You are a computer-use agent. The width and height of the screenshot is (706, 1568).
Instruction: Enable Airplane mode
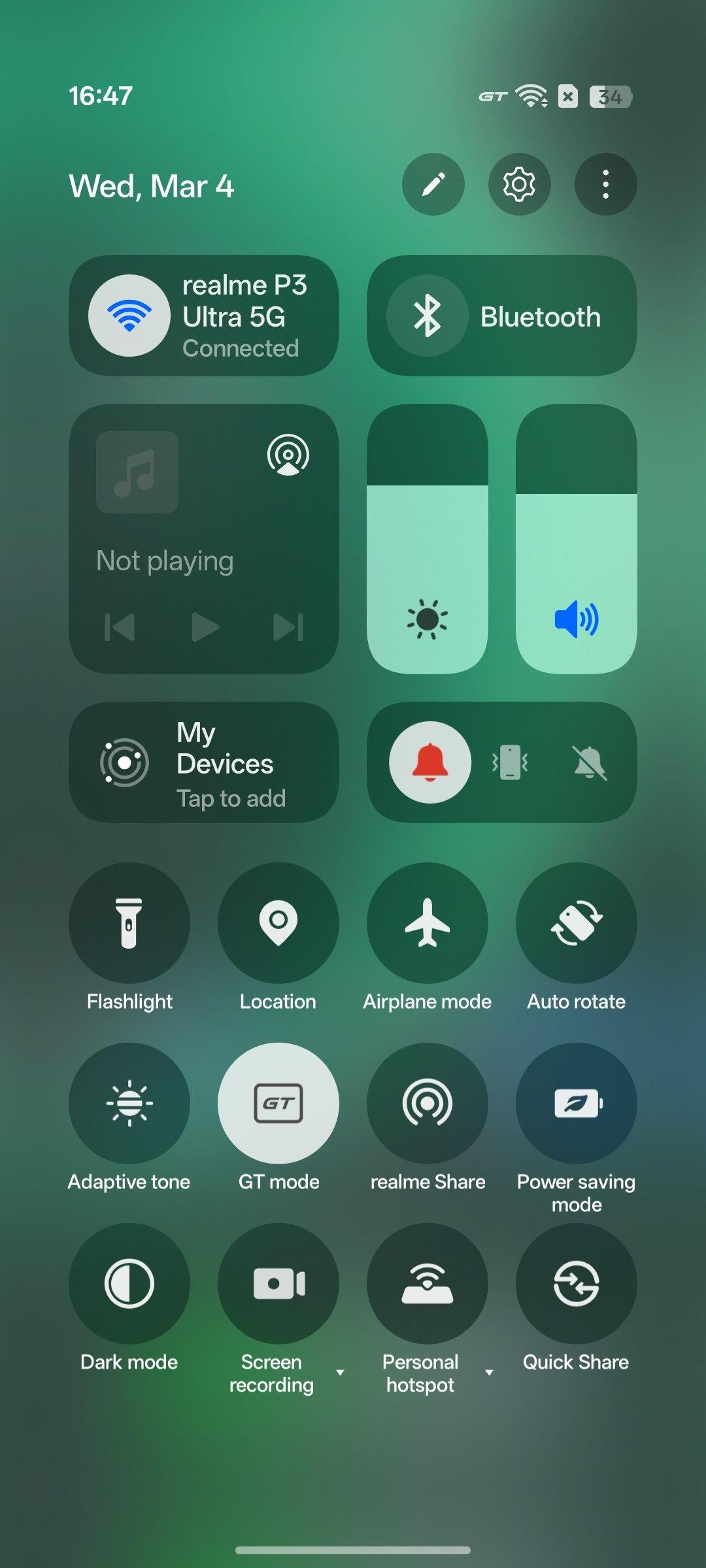(x=428, y=923)
